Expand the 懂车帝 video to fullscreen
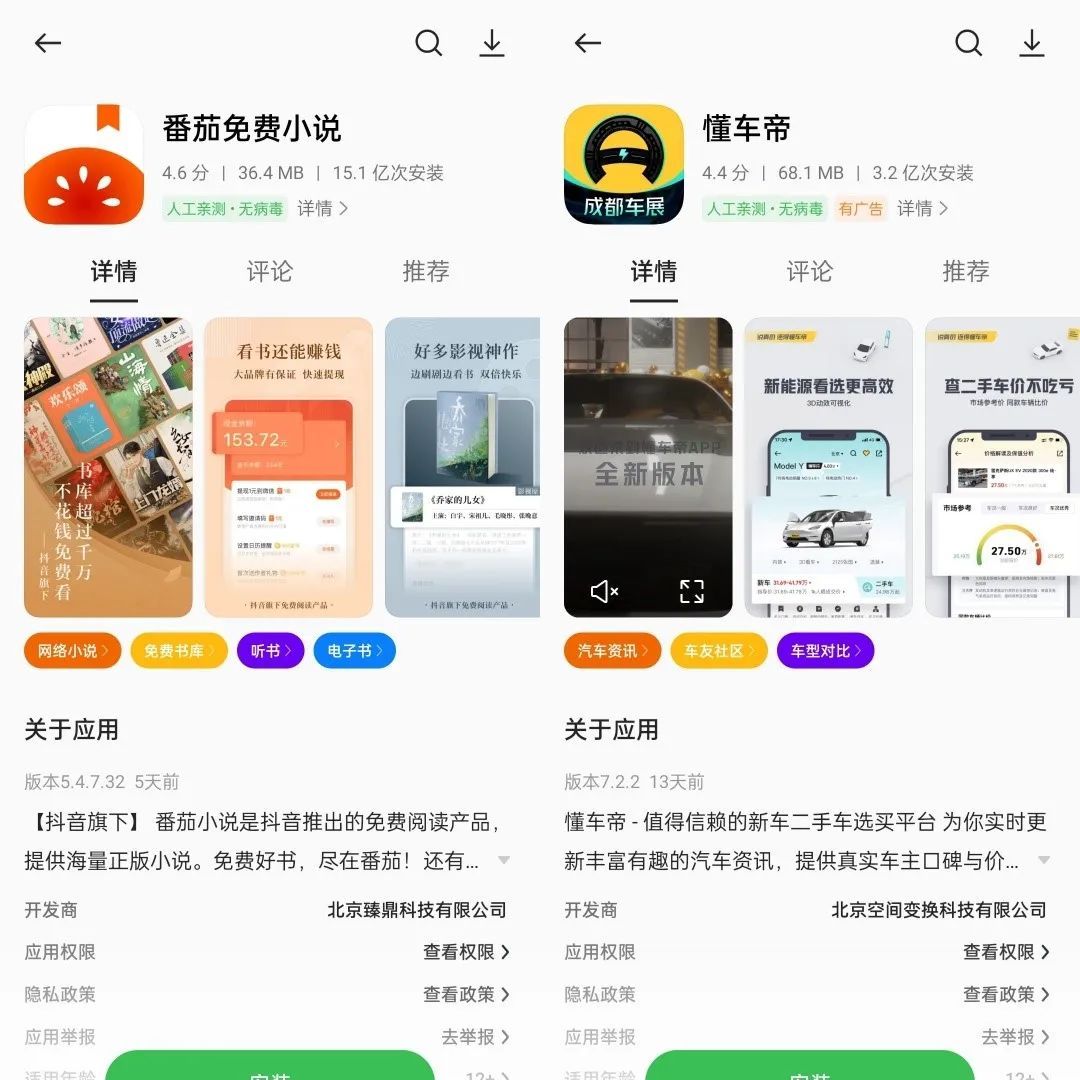Screen dimensions: 1080x1080 691,591
